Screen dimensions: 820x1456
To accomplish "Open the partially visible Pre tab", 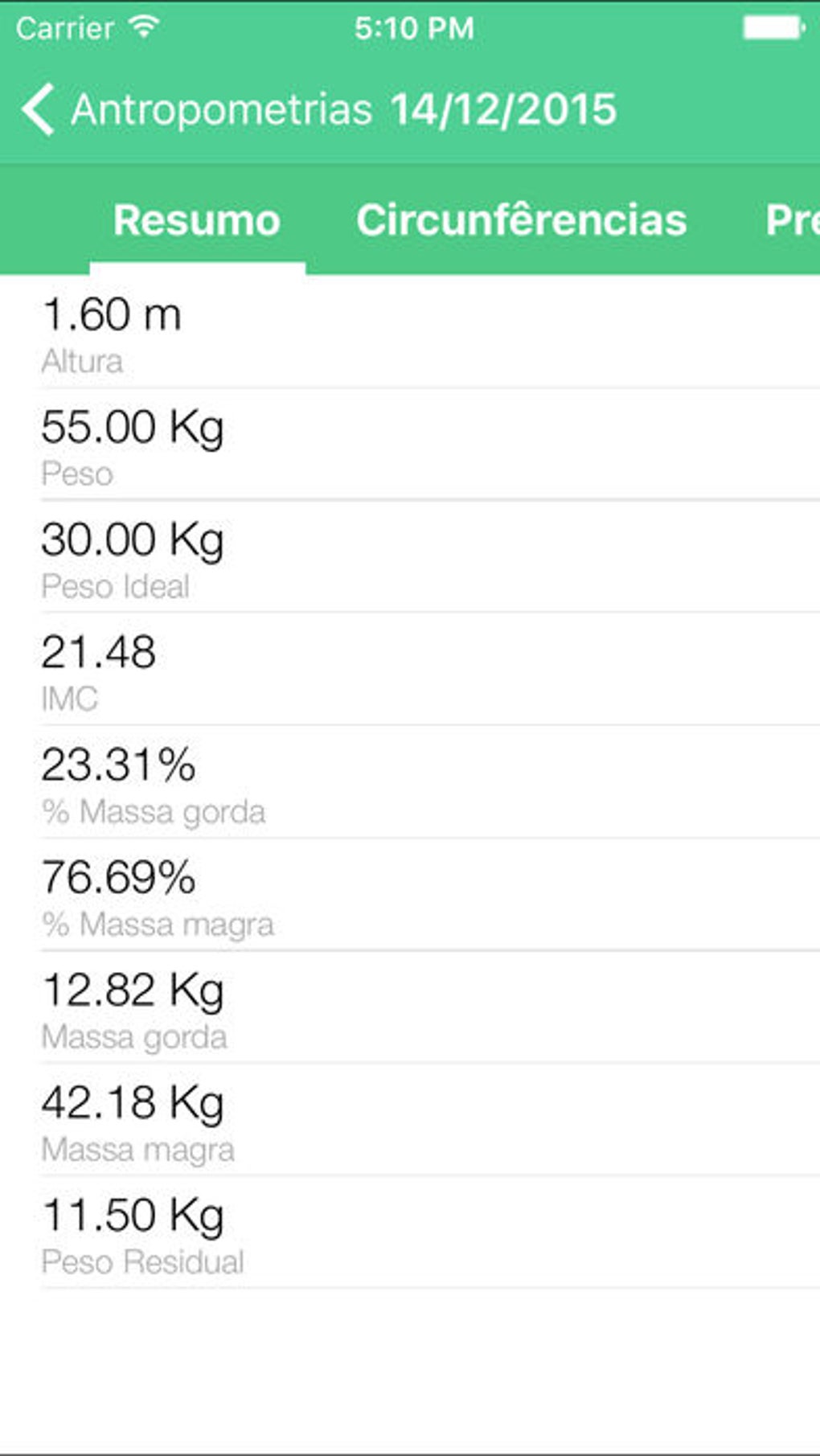I will pos(791,220).
